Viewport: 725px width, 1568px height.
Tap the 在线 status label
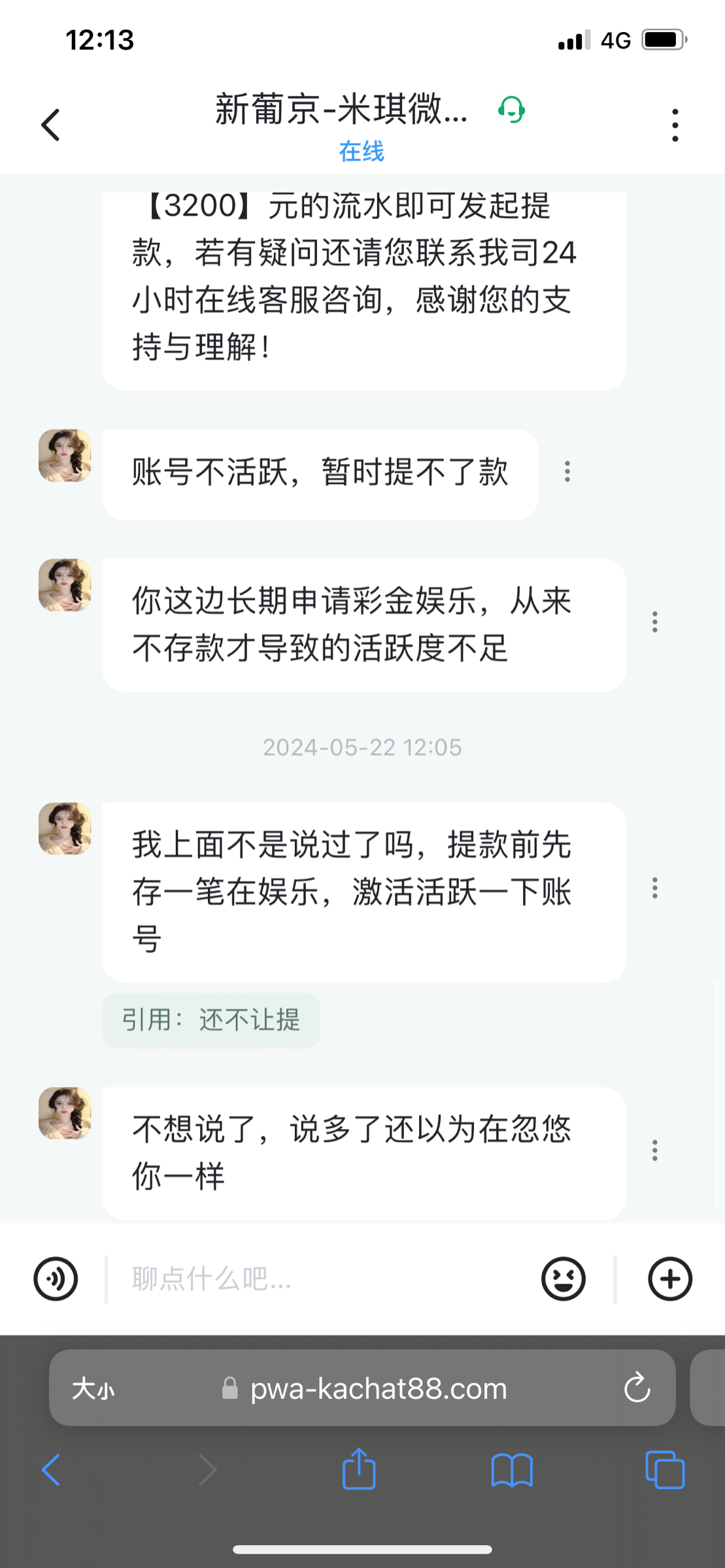click(362, 152)
